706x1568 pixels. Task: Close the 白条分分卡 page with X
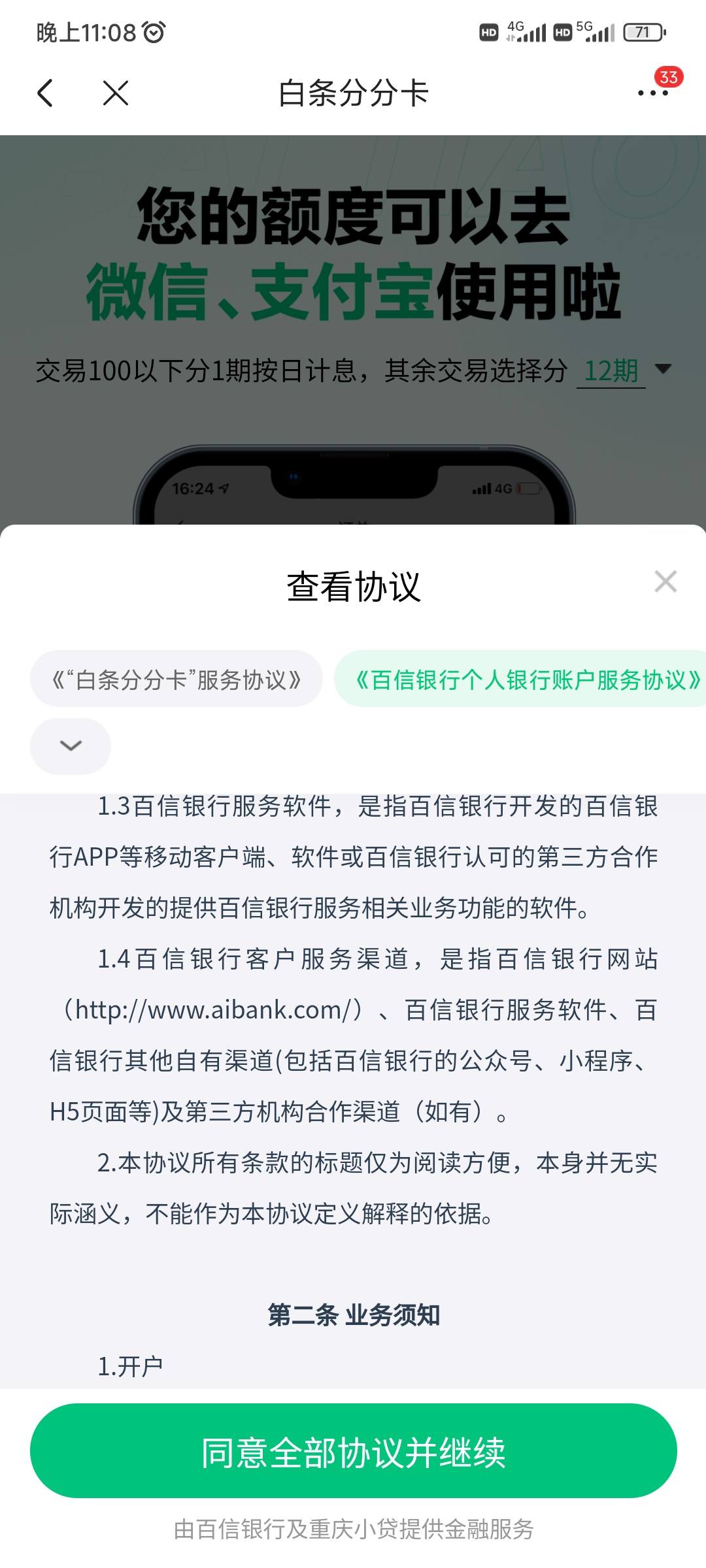point(116,93)
